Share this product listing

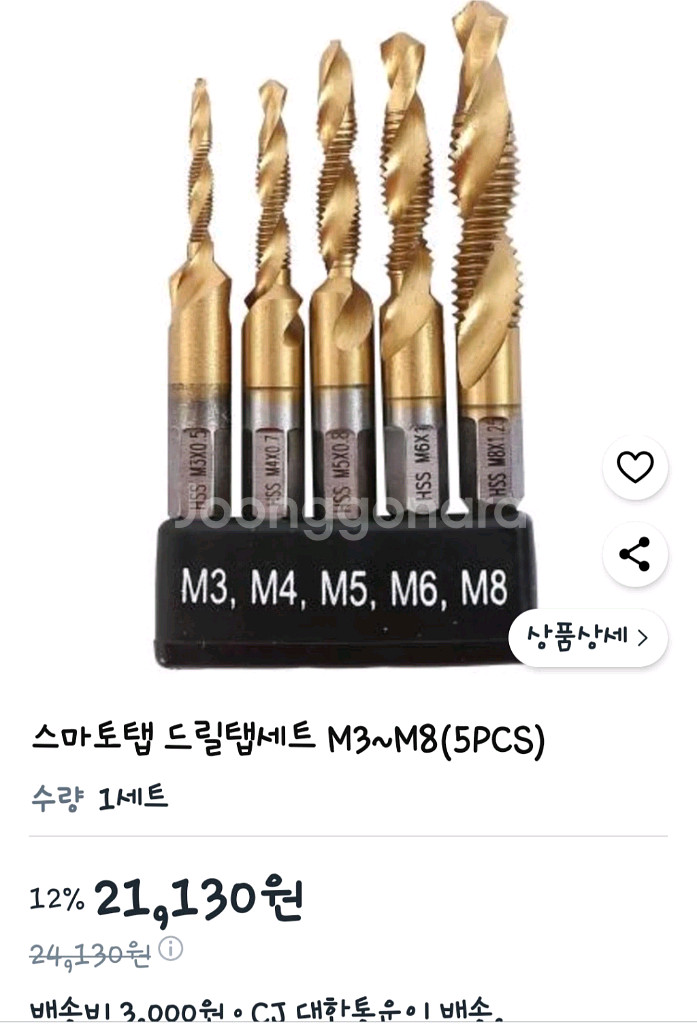pos(635,554)
